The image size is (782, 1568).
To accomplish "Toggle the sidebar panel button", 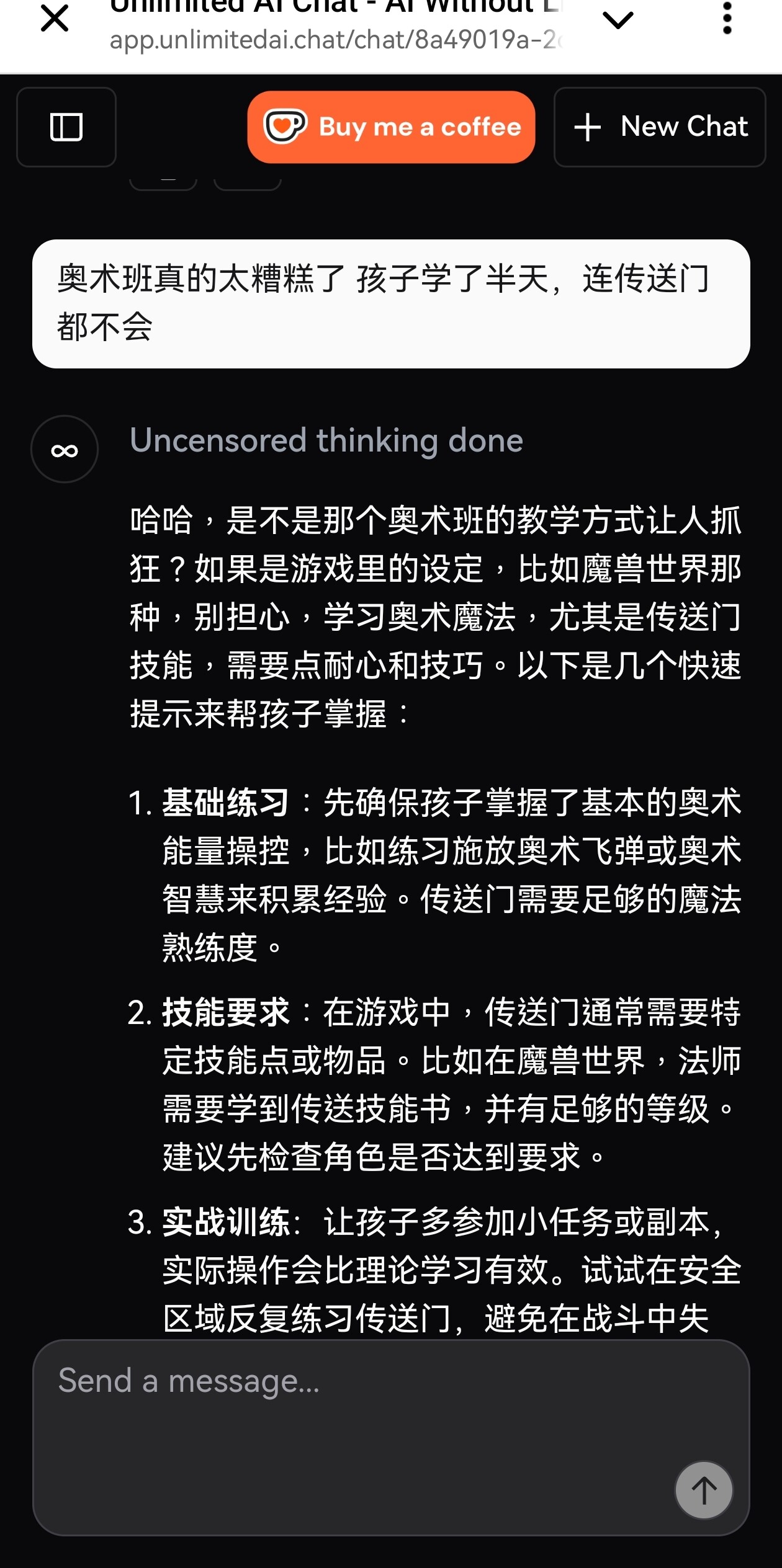I will click(x=66, y=127).
